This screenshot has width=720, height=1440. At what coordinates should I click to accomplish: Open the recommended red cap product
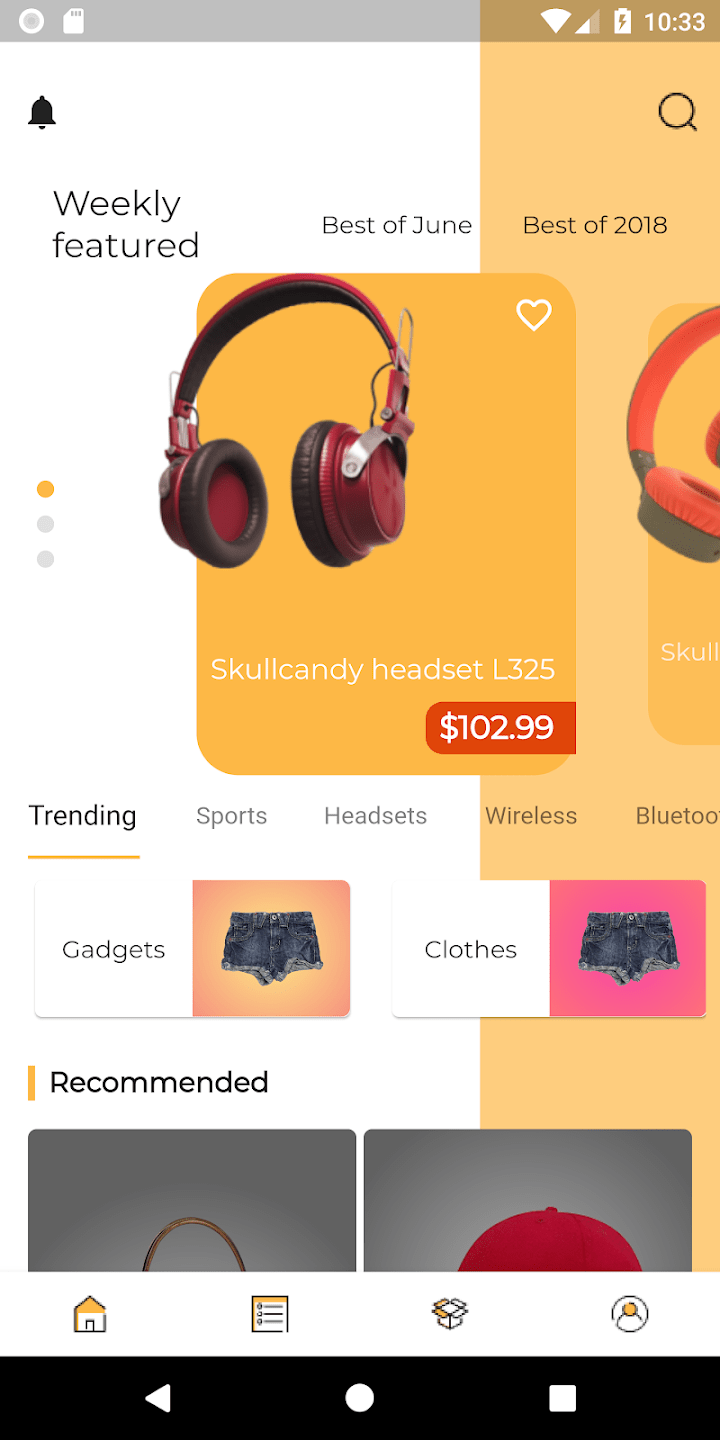click(x=527, y=1200)
